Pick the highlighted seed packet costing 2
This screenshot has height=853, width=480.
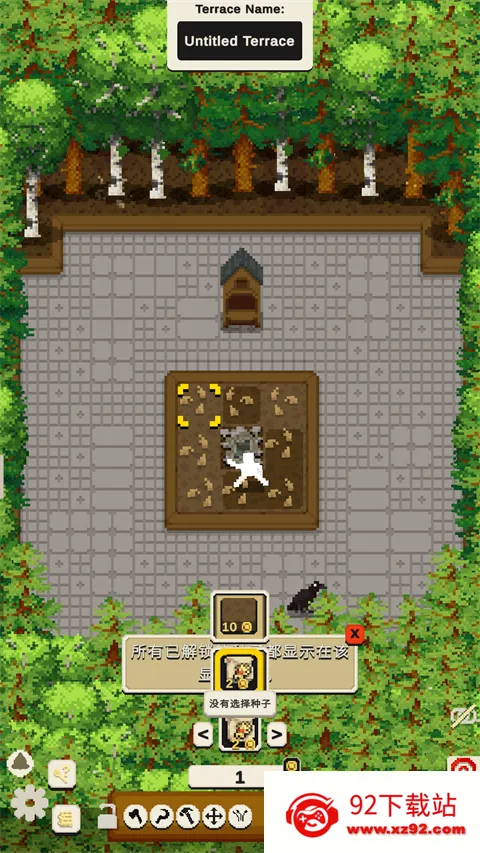coord(239,670)
